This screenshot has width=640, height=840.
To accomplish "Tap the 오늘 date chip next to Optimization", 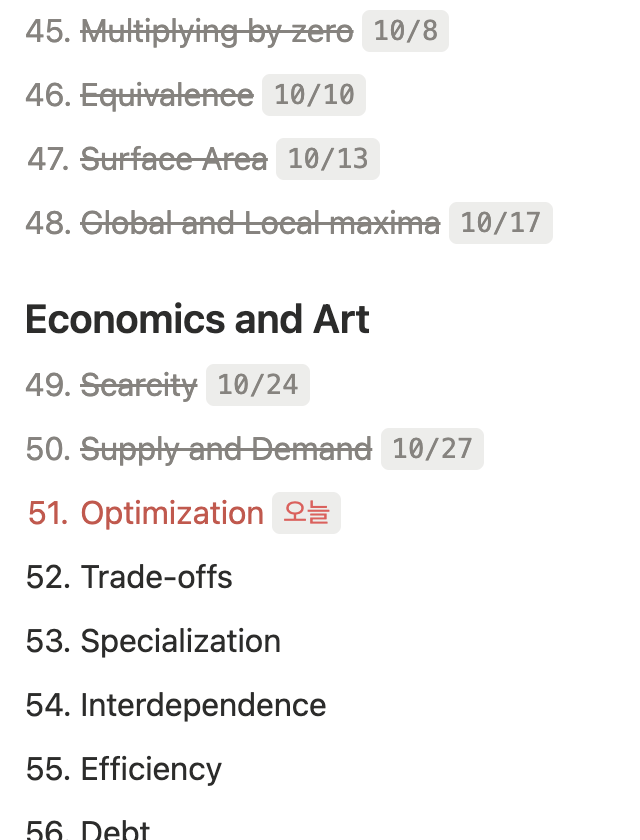I will 307,513.
